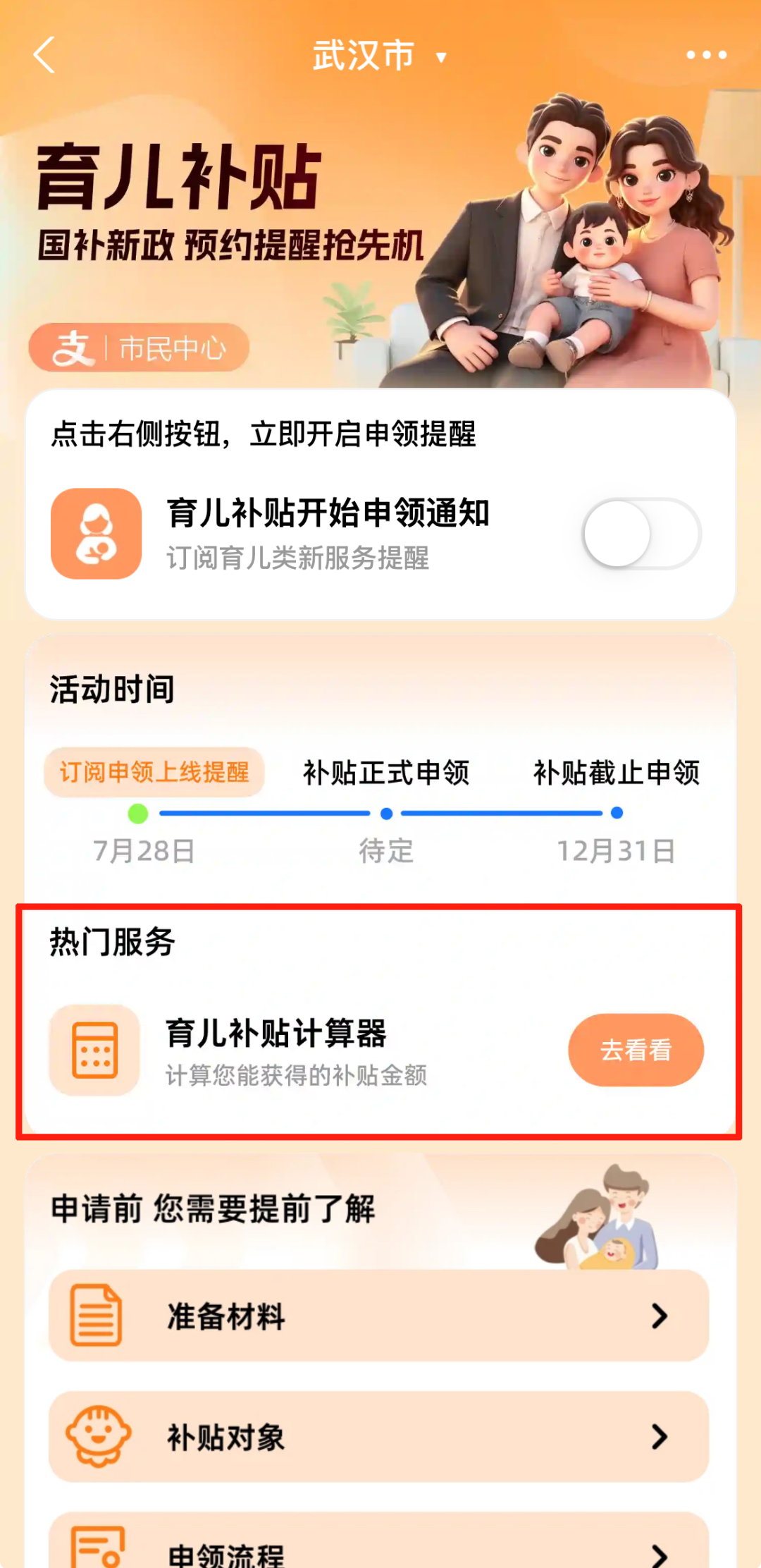Screen dimensions: 761x1568
Task: Open the 武汉市 city dropdown
Action: pos(379,56)
